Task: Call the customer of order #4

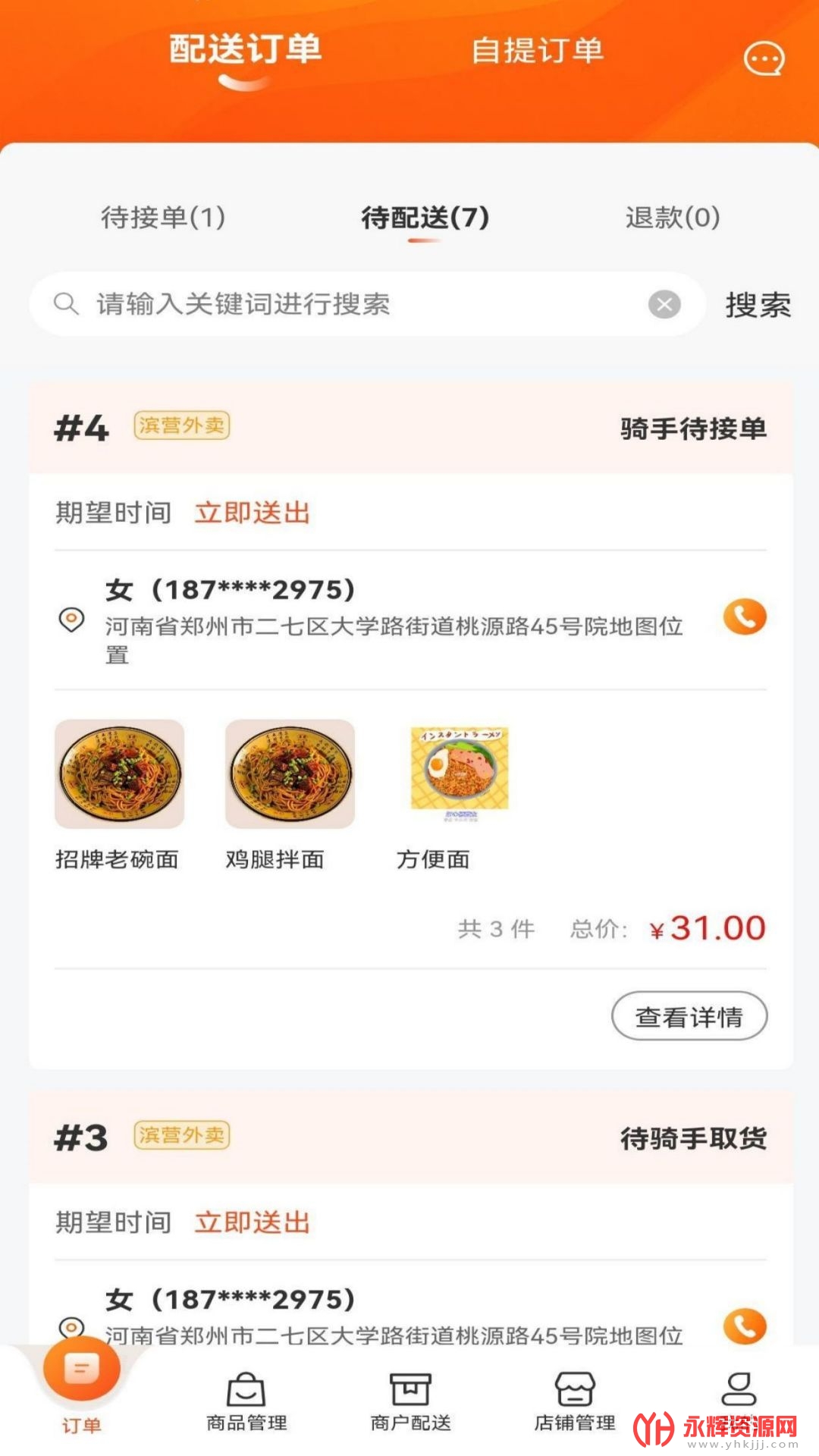Action: (x=745, y=617)
